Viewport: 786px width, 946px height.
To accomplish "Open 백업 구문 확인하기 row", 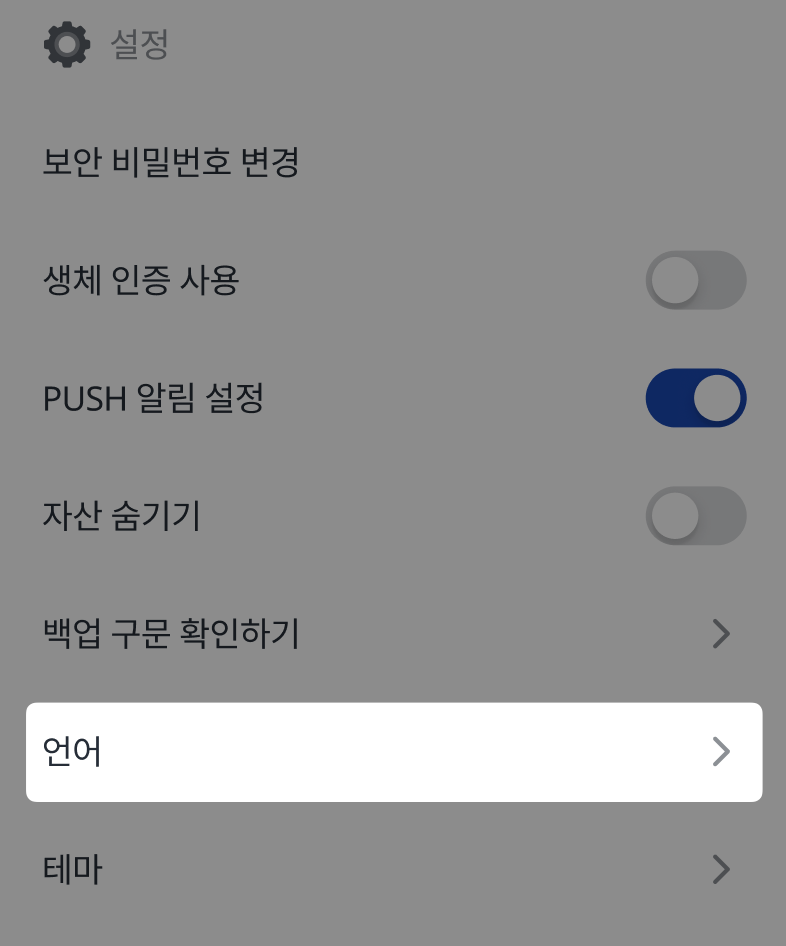I will coord(393,634).
